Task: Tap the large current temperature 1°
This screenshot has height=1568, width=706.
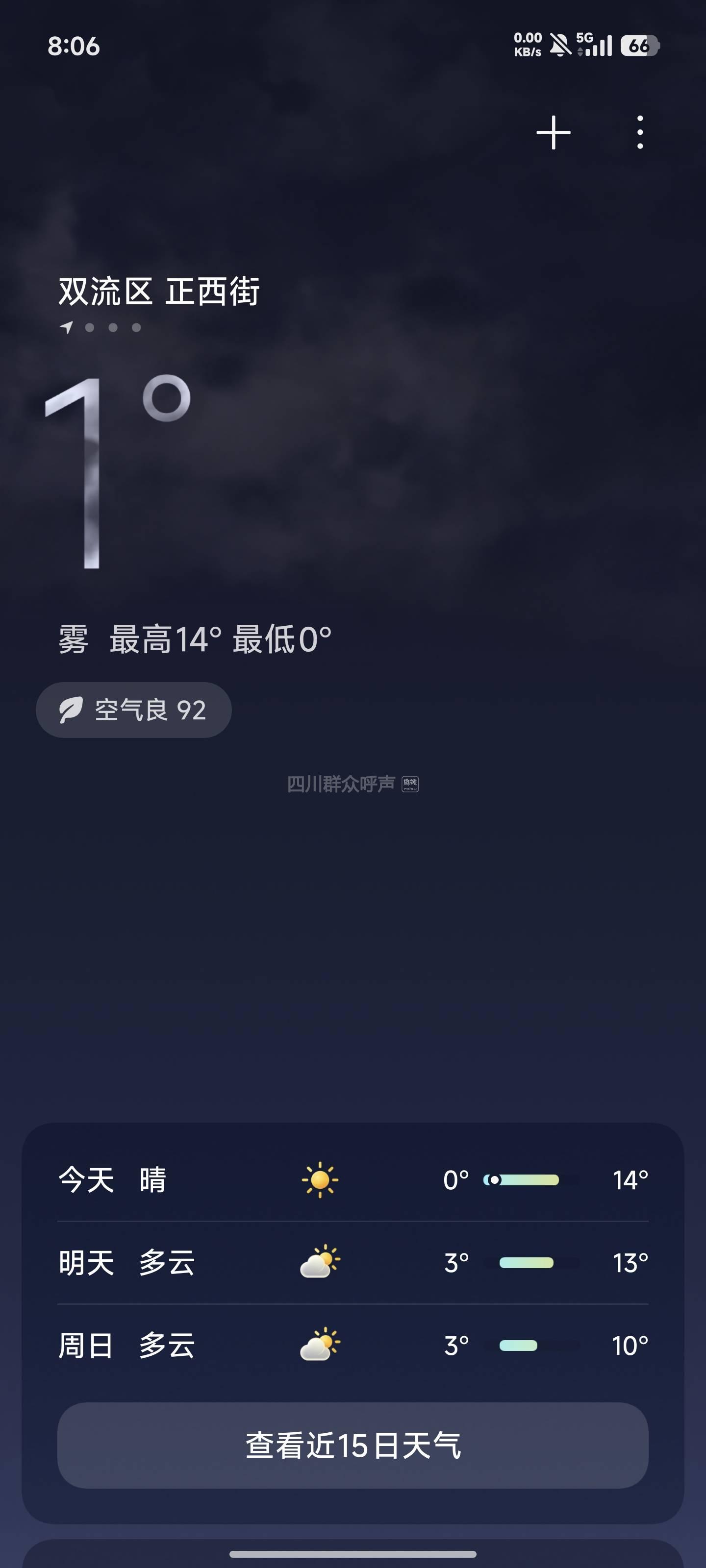Action: point(116,472)
